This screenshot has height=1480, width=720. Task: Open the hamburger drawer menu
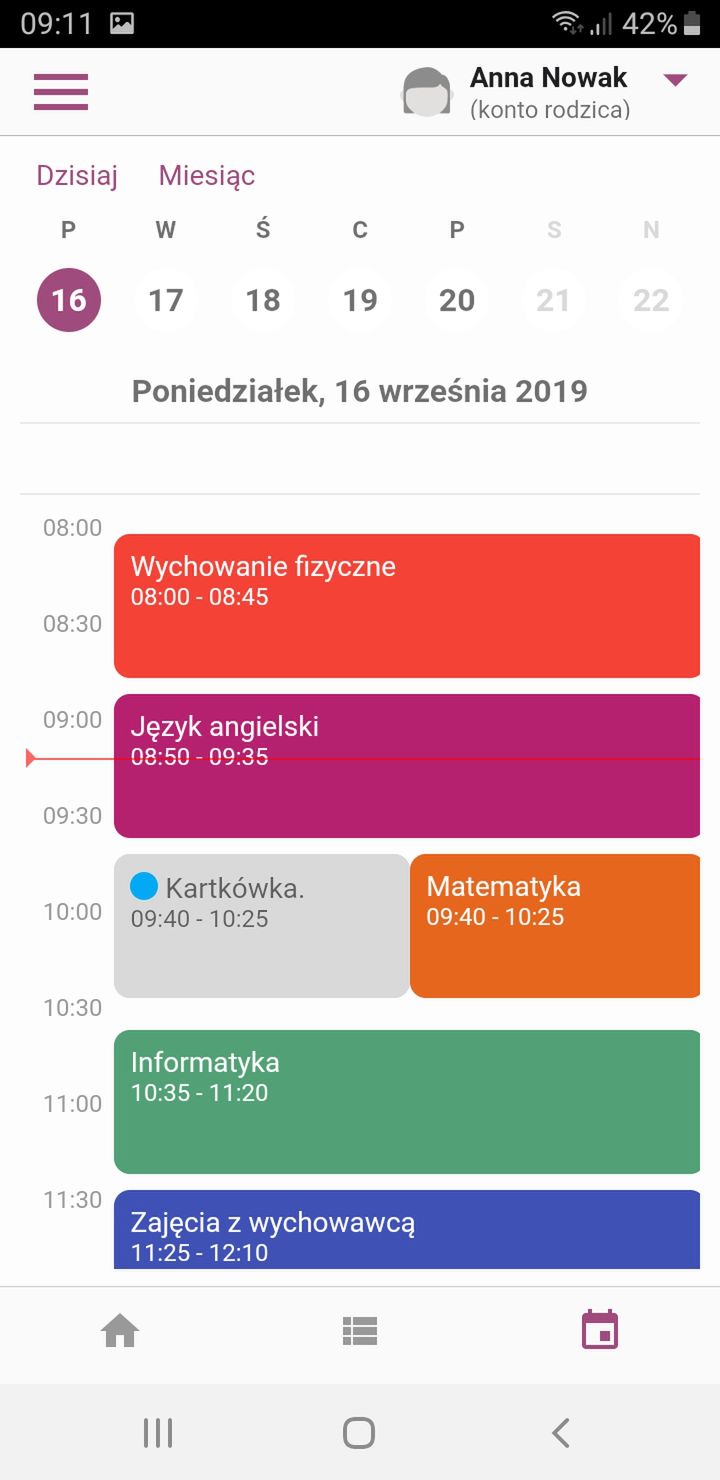click(61, 91)
